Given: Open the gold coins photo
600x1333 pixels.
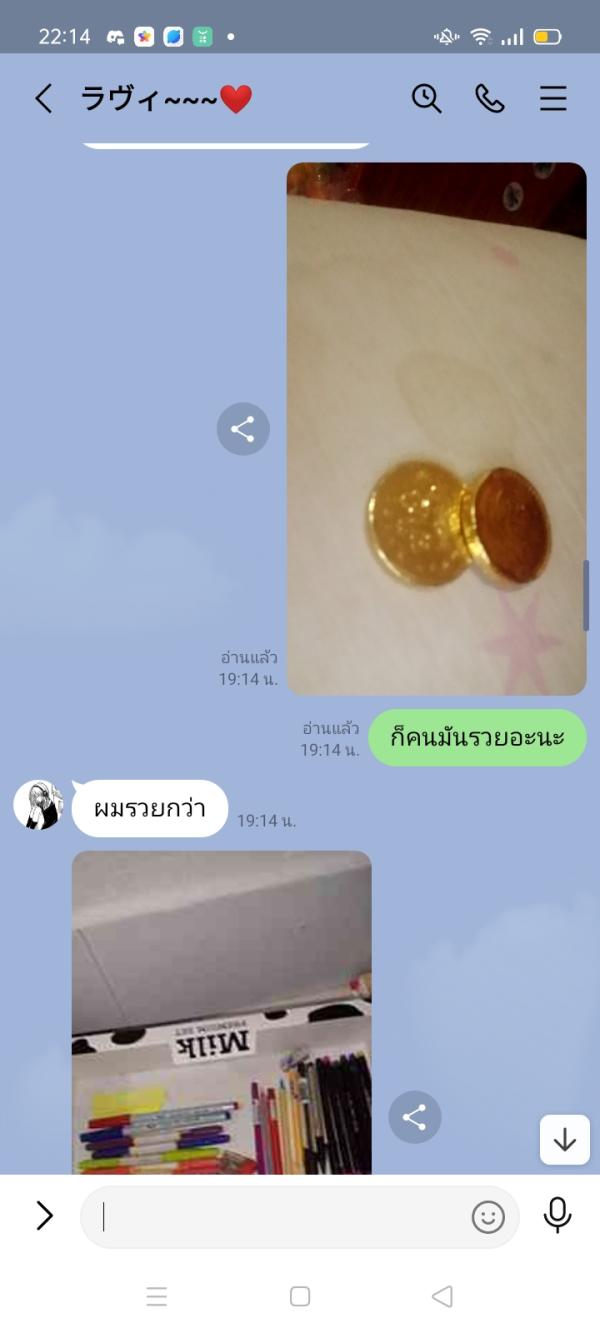Looking at the screenshot, I should pos(436,428).
